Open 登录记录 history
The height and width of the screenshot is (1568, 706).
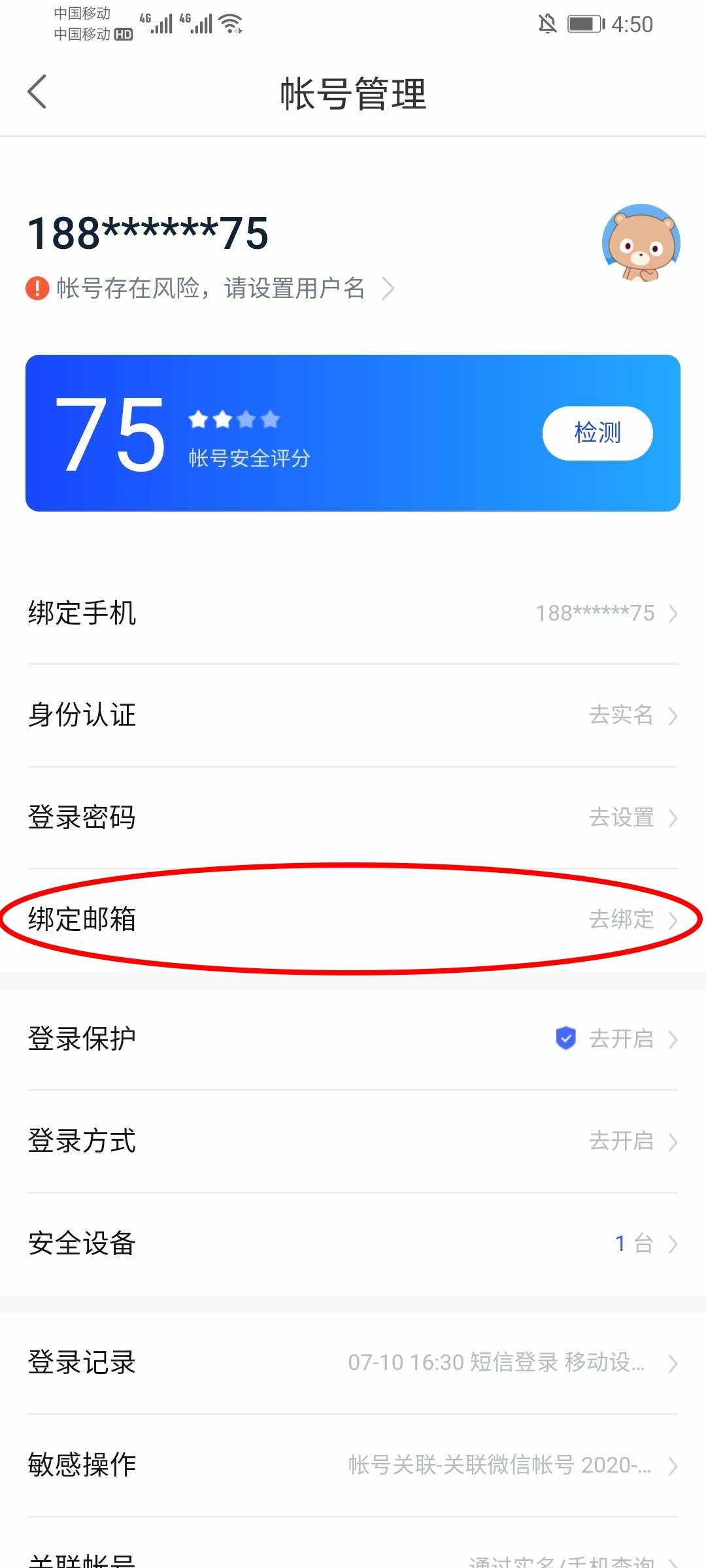click(x=353, y=1362)
